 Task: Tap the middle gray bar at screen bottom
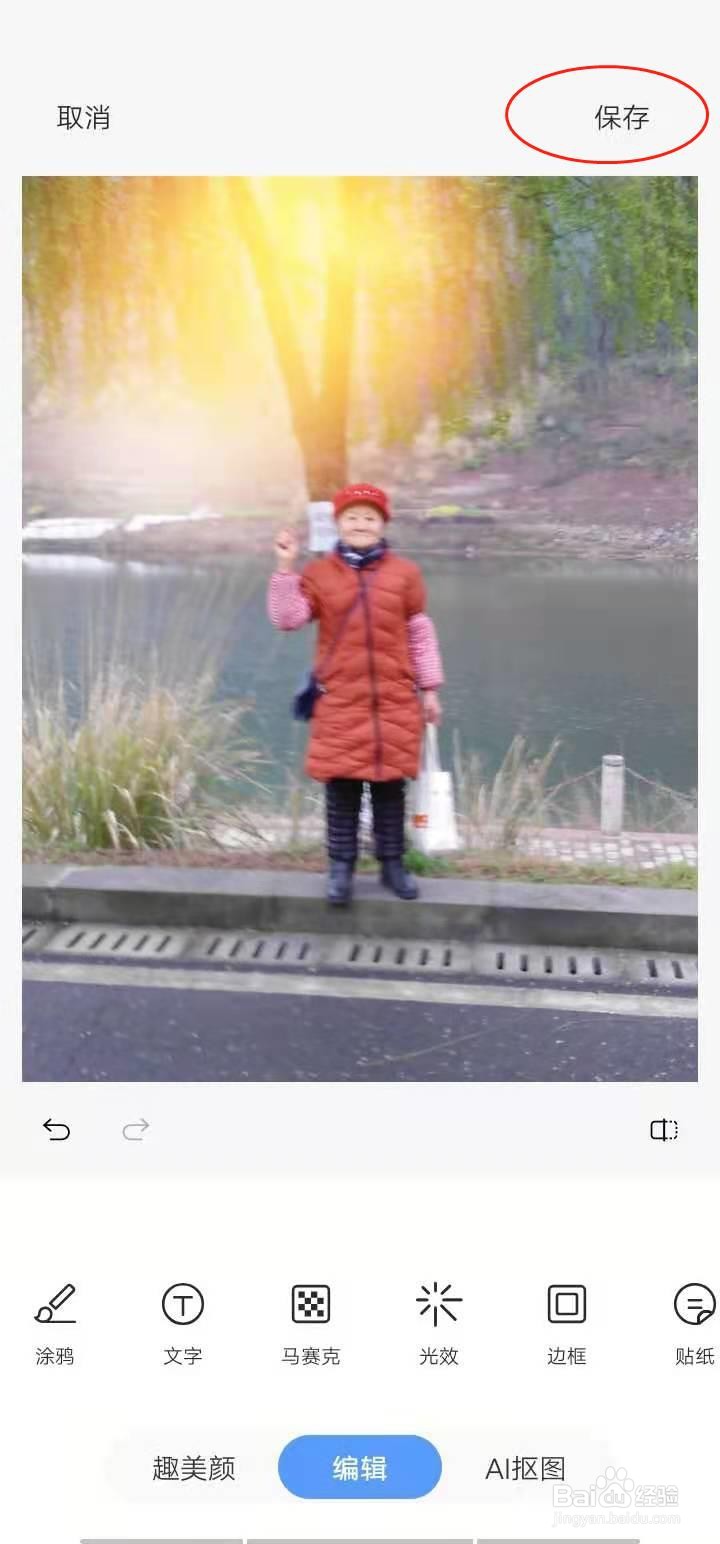pyautogui.click(x=360, y=1536)
